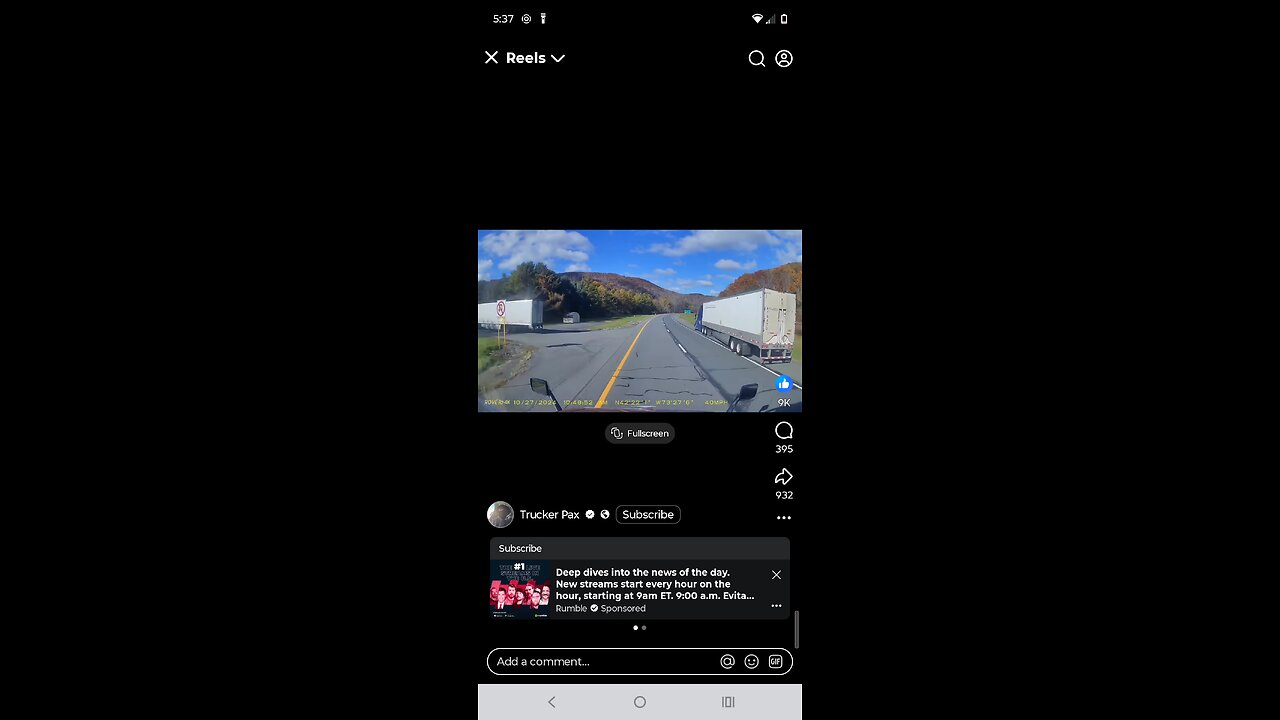Go back using the system back button
The image size is (1280, 720).
551,702
